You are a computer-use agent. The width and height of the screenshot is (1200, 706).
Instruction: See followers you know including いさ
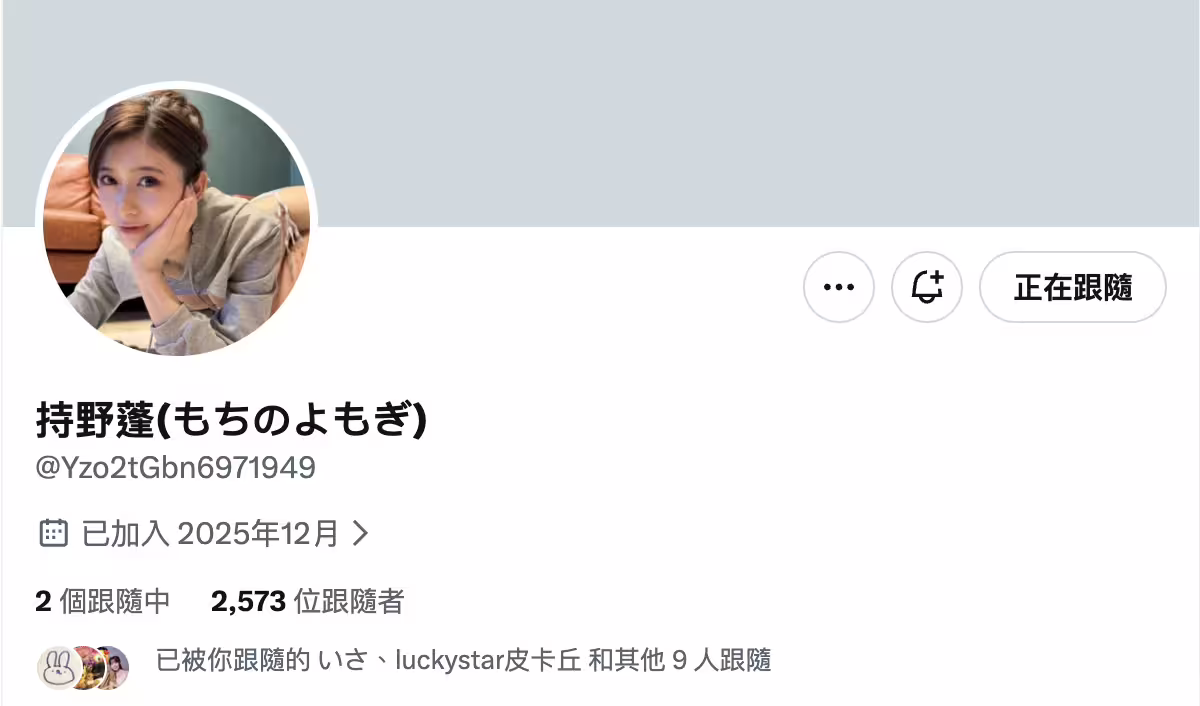coord(463,661)
